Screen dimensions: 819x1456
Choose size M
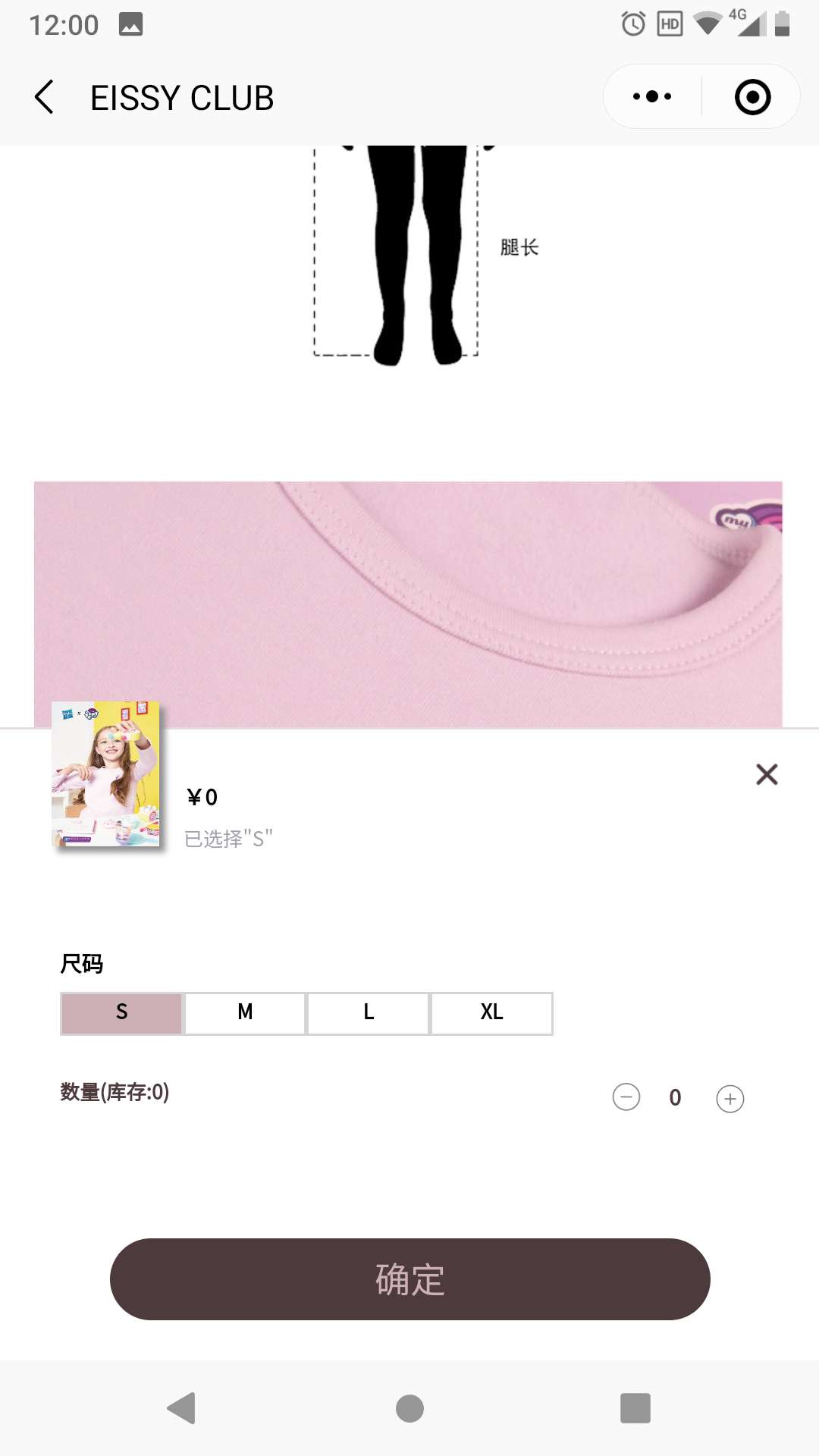point(245,1013)
